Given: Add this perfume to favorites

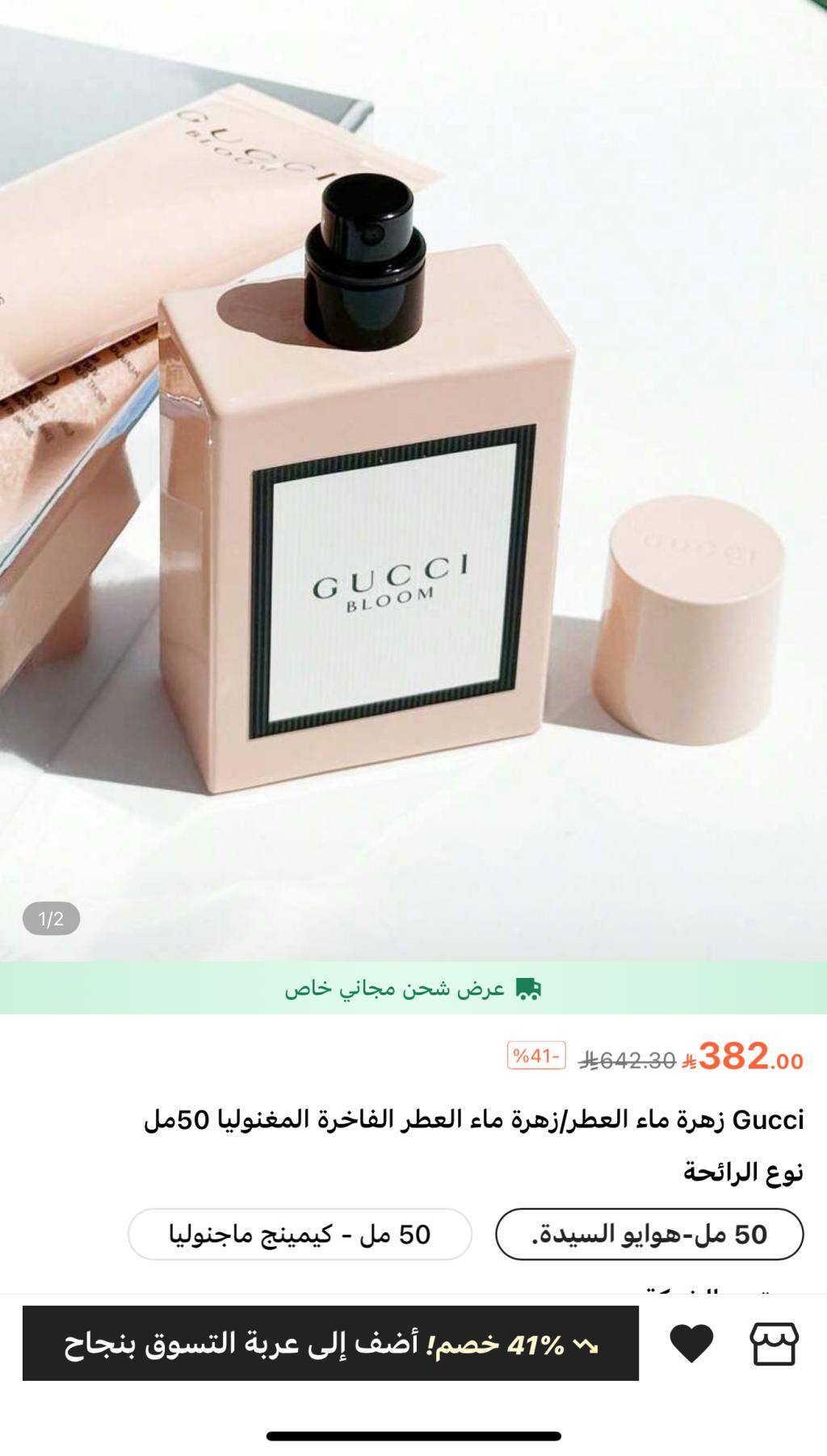Looking at the screenshot, I should click(x=691, y=1344).
